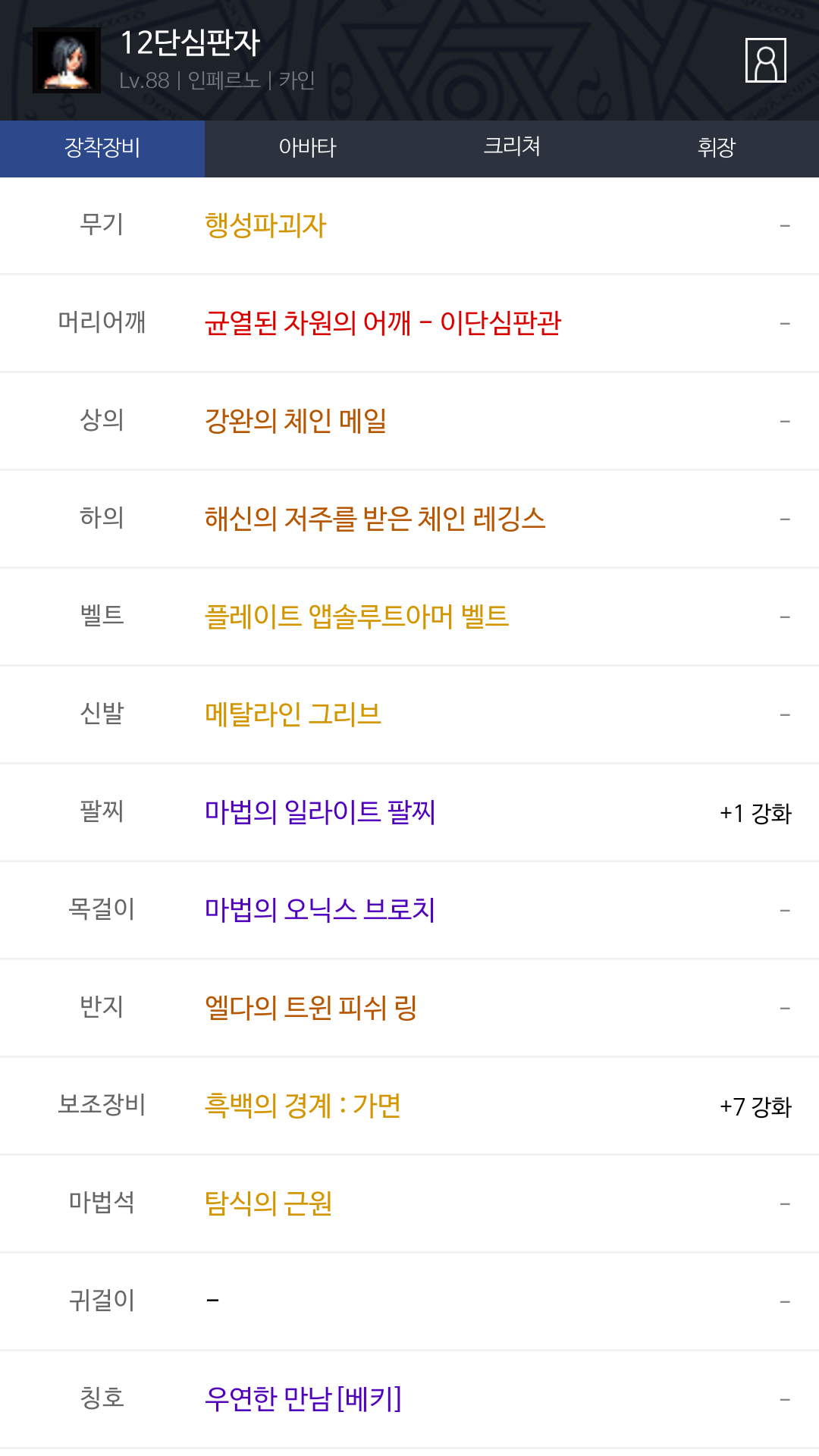Open ring item 엘다의 트윈 피쉬 링
This screenshot has width=819, height=1456.
pos(311,1009)
